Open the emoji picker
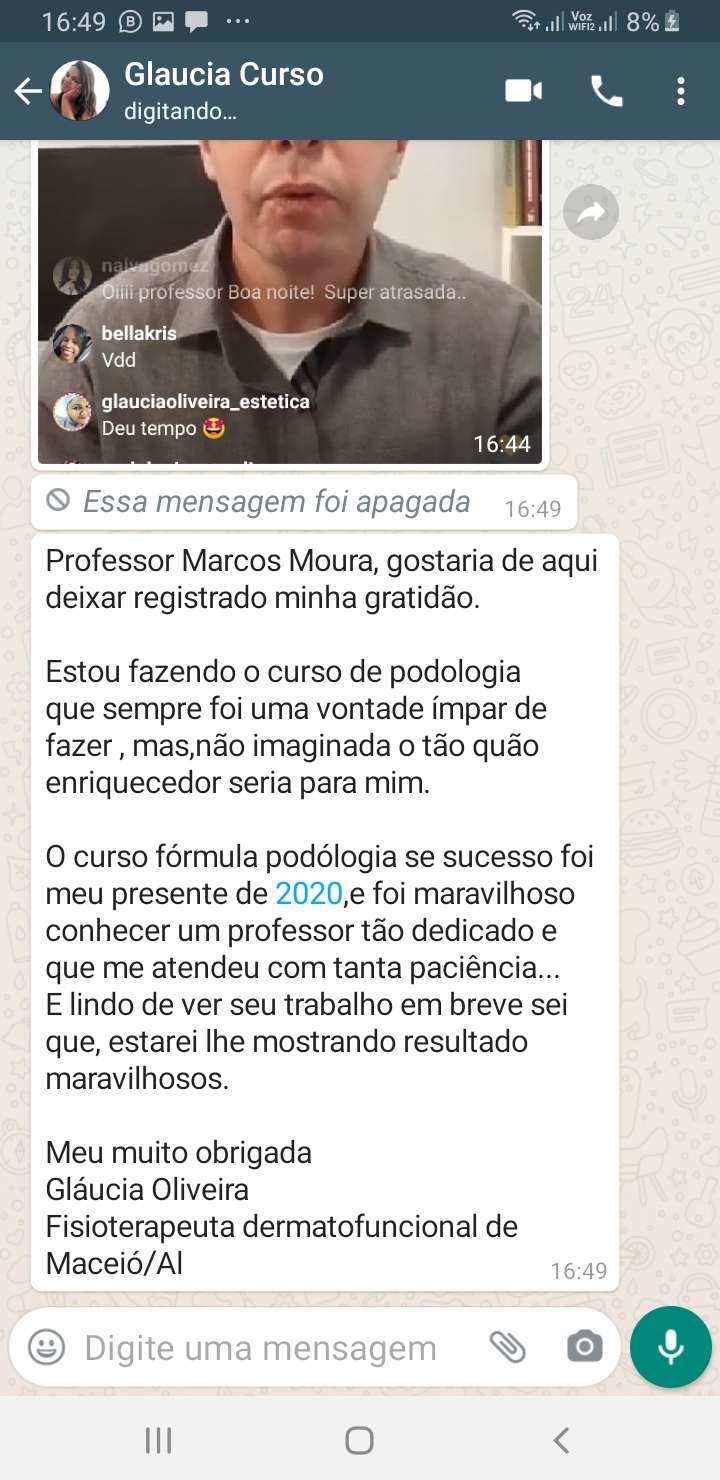The width and height of the screenshot is (720, 1480). [x=46, y=1347]
